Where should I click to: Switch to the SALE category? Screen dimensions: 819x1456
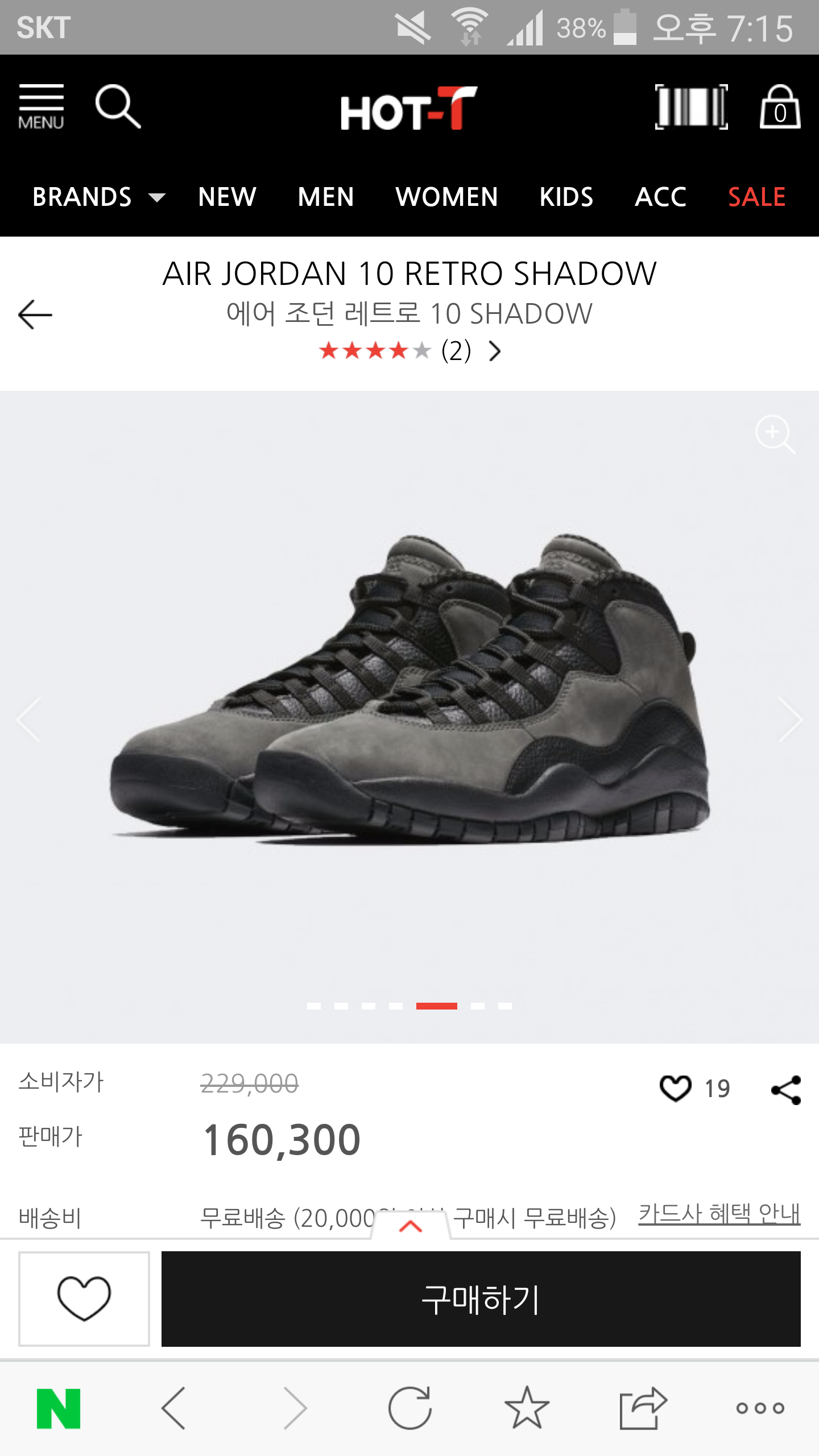pyautogui.click(x=756, y=197)
